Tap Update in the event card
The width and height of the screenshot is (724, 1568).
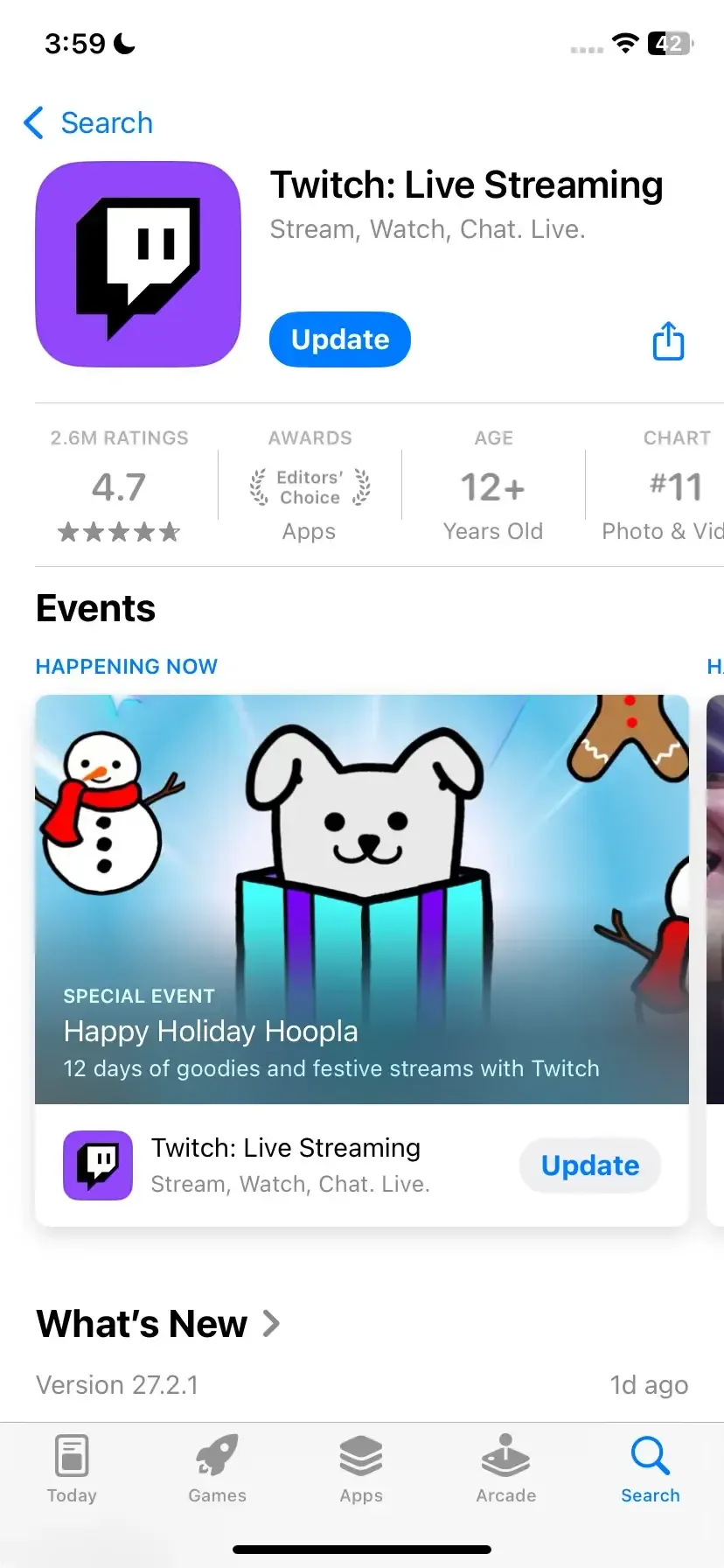pos(589,1165)
